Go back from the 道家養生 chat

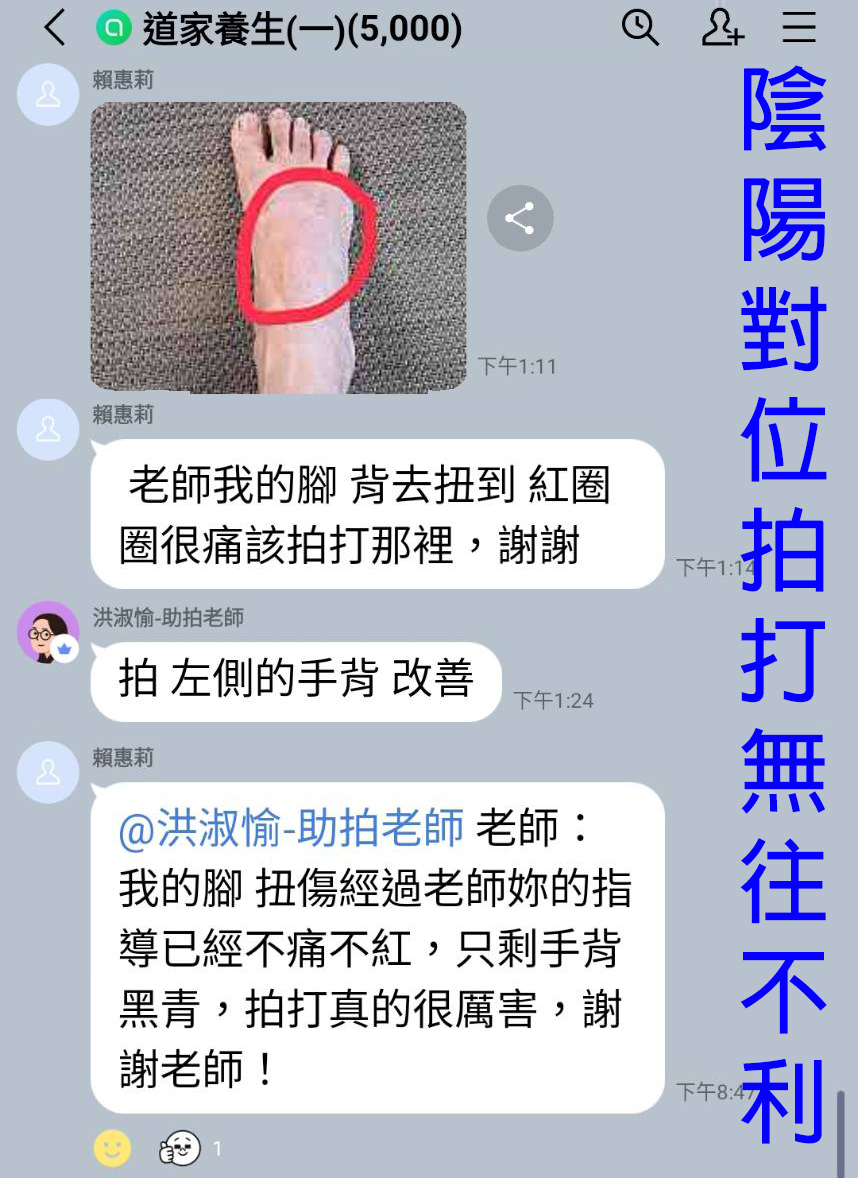pos(55,28)
